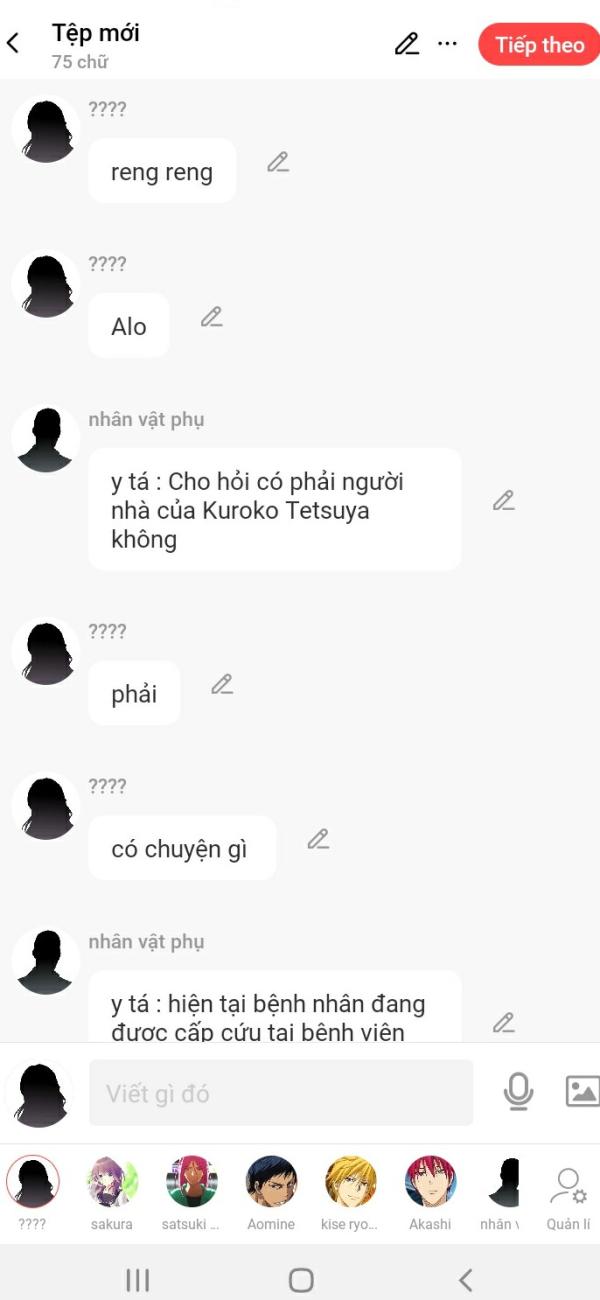Screen dimensions: 600x1300
Task: Edit the chapter title with the pencil icon
Action: point(406,44)
